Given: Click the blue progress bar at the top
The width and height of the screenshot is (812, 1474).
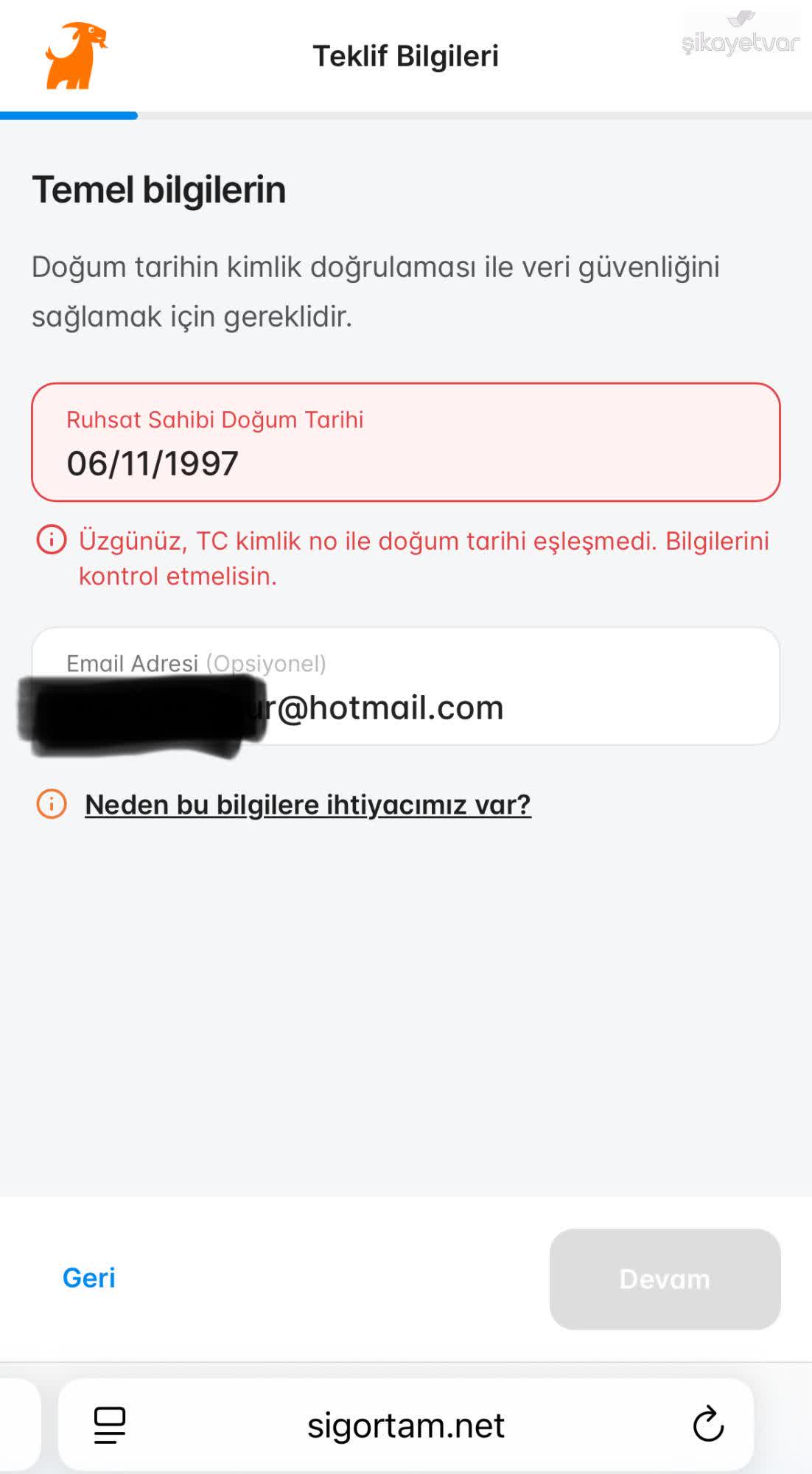Looking at the screenshot, I should 70,116.
